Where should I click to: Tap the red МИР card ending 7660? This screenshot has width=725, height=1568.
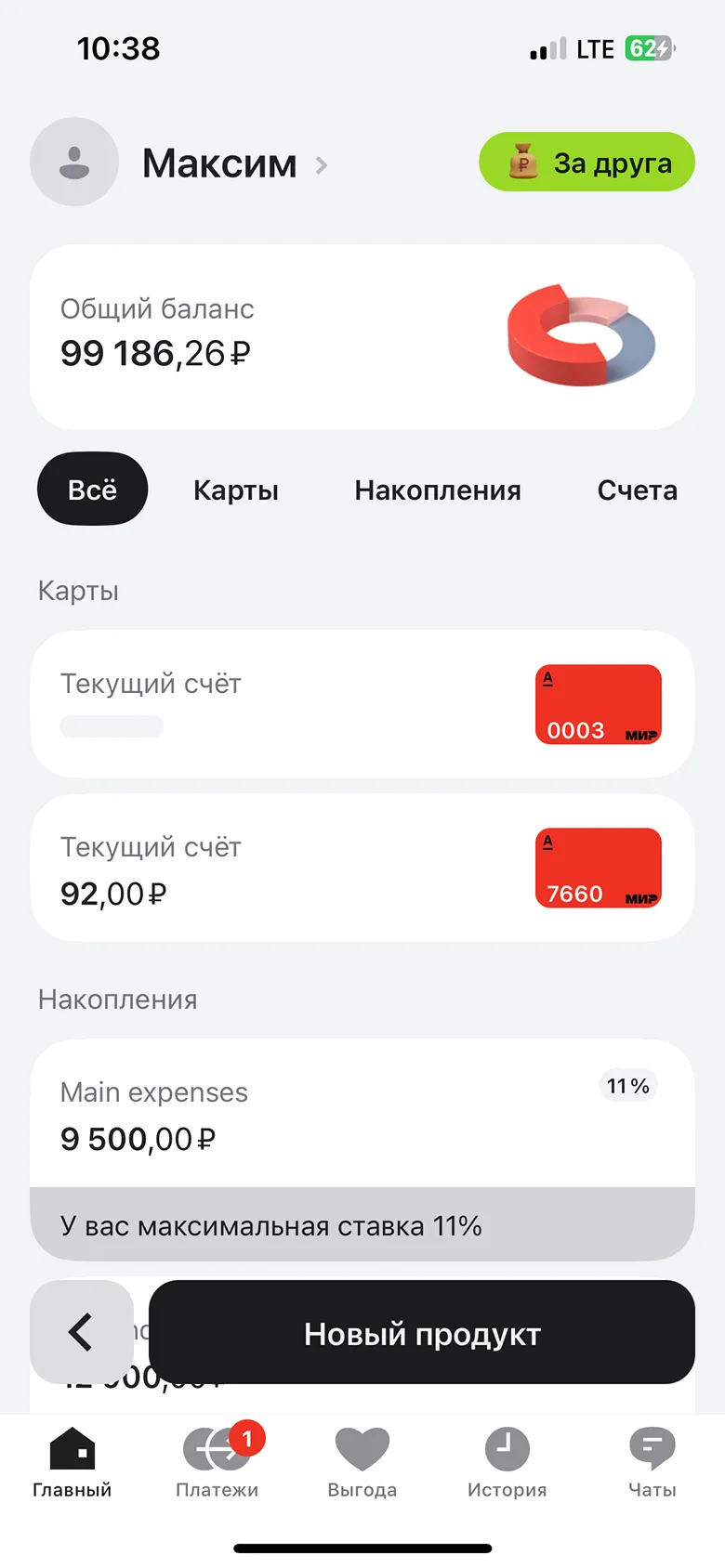pyautogui.click(x=598, y=867)
